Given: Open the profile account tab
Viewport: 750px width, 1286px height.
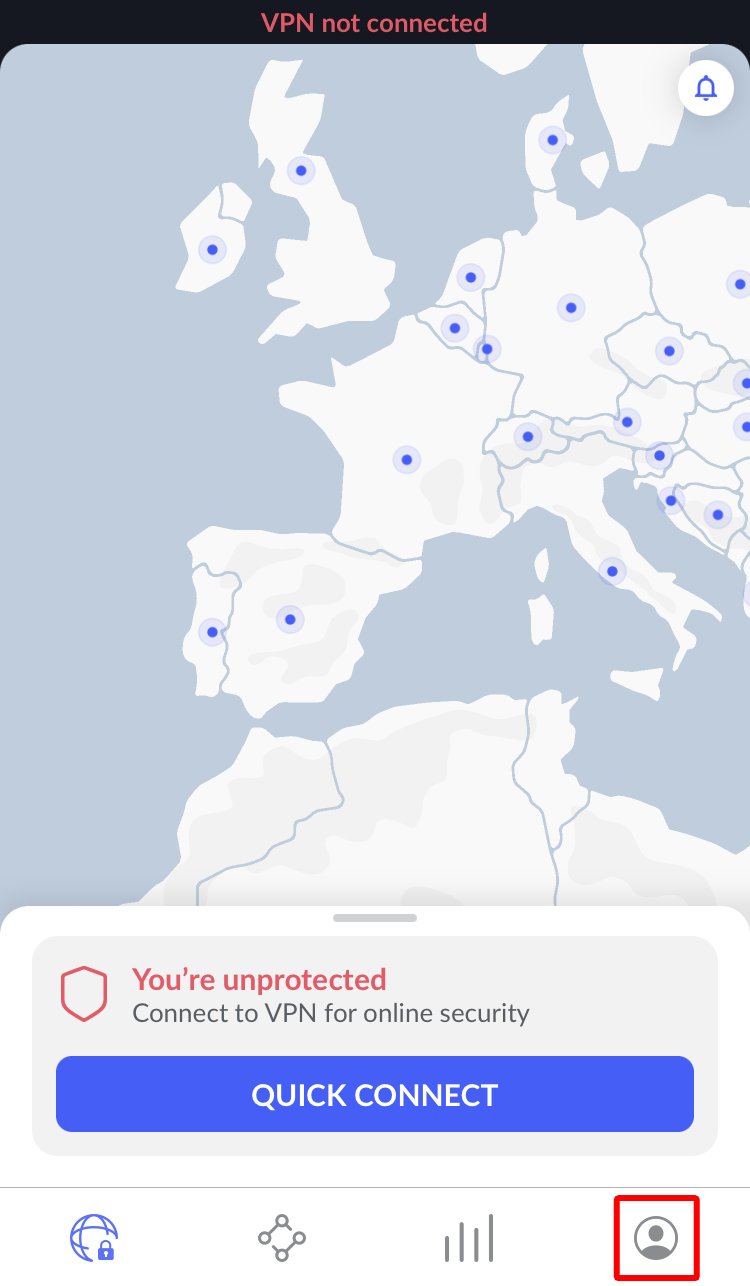Looking at the screenshot, I should [x=656, y=1238].
